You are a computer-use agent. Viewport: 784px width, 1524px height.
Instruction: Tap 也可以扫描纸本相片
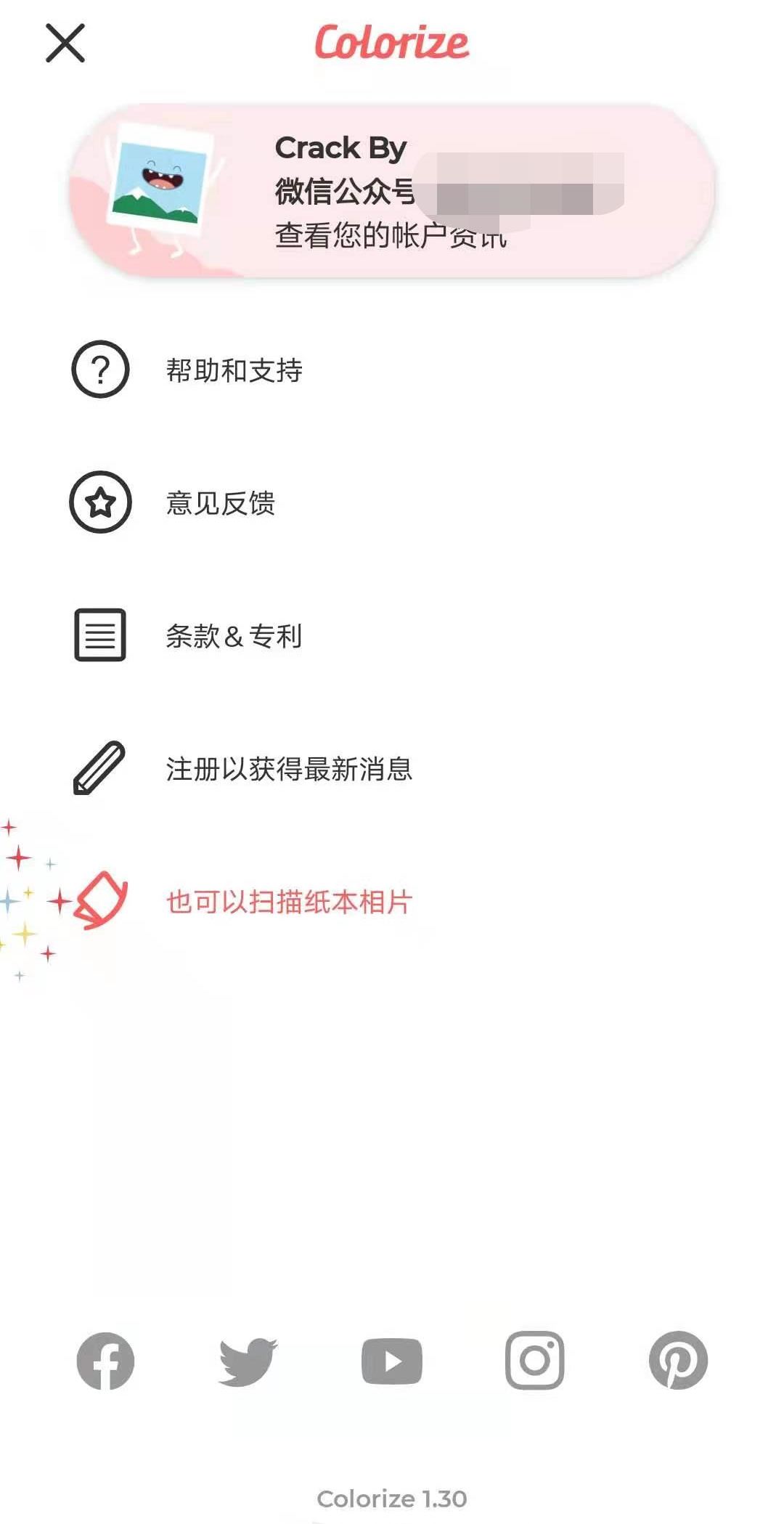(392, 901)
